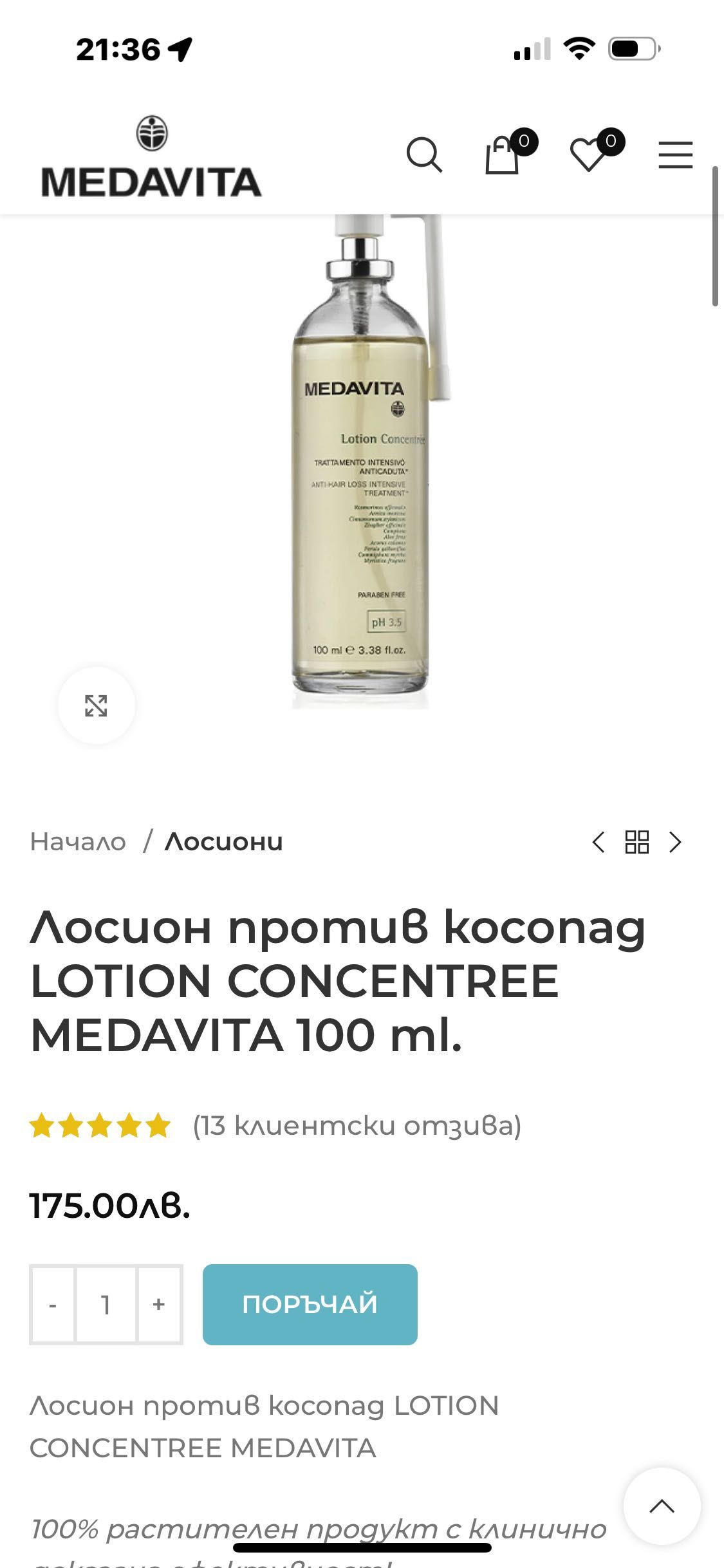Open the products grid icon
Viewport: 724px width, 1568px height.
(637, 842)
